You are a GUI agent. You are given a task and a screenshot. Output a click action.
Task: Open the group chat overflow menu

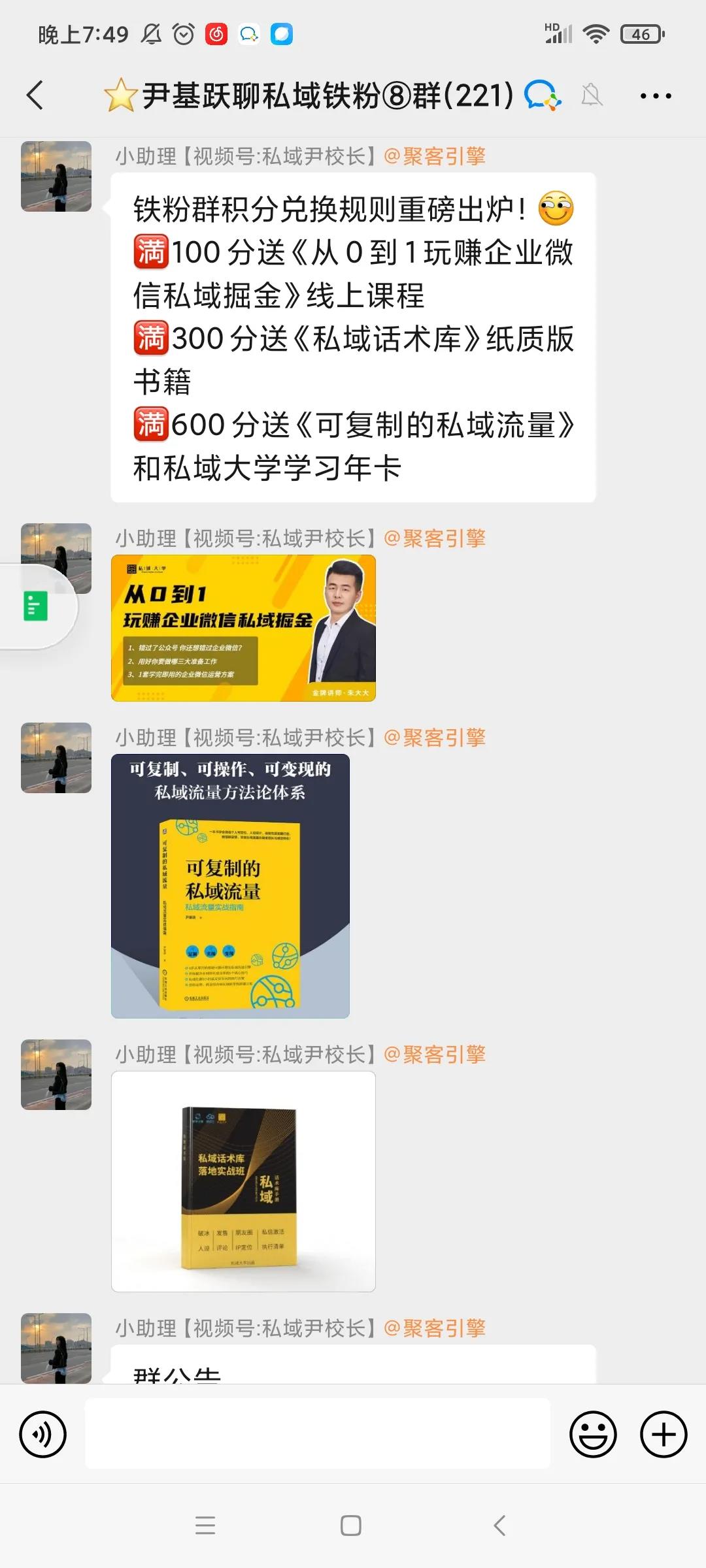tap(655, 96)
